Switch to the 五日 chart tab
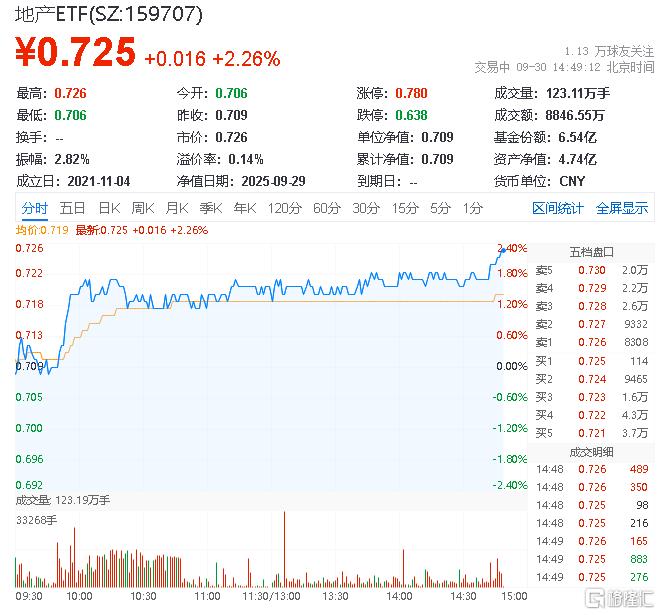 (72, 208)
